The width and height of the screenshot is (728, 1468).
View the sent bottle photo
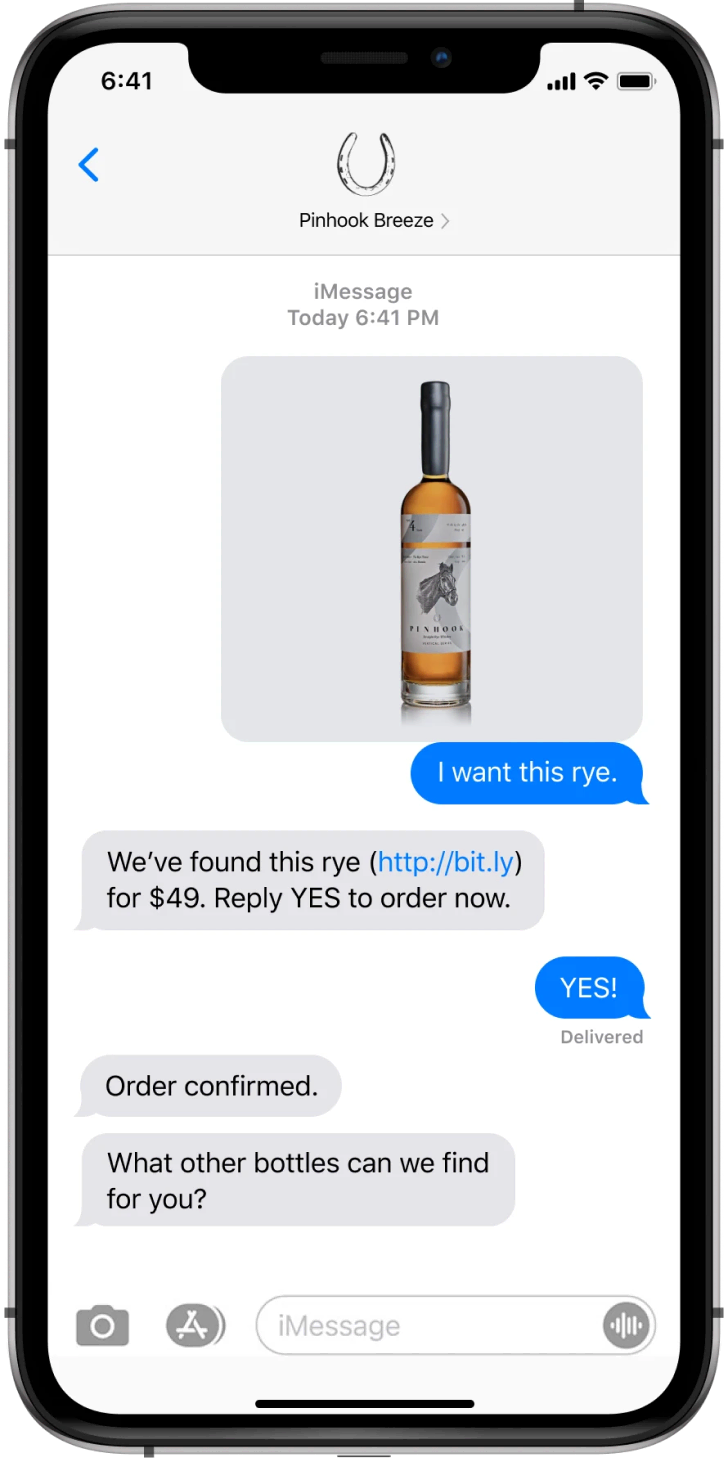click(x=431, y=549)
